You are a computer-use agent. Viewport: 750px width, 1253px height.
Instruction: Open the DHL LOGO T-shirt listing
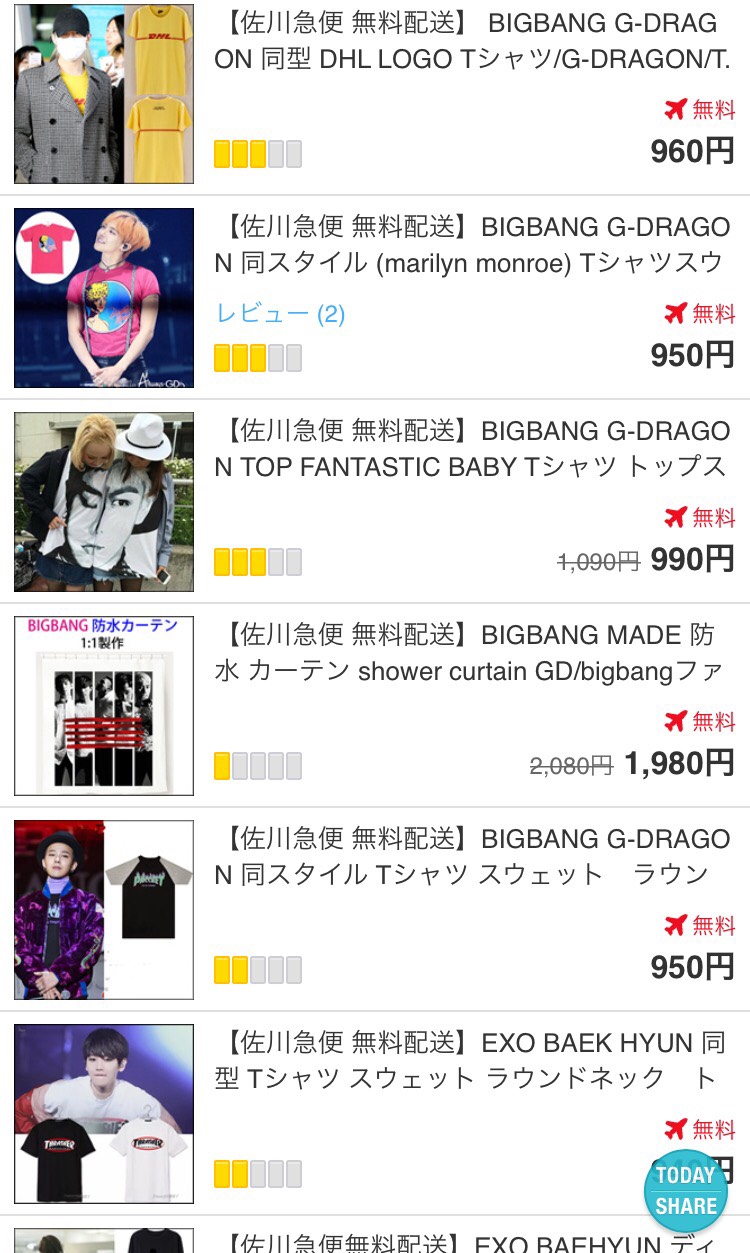(x=472, y=41)
